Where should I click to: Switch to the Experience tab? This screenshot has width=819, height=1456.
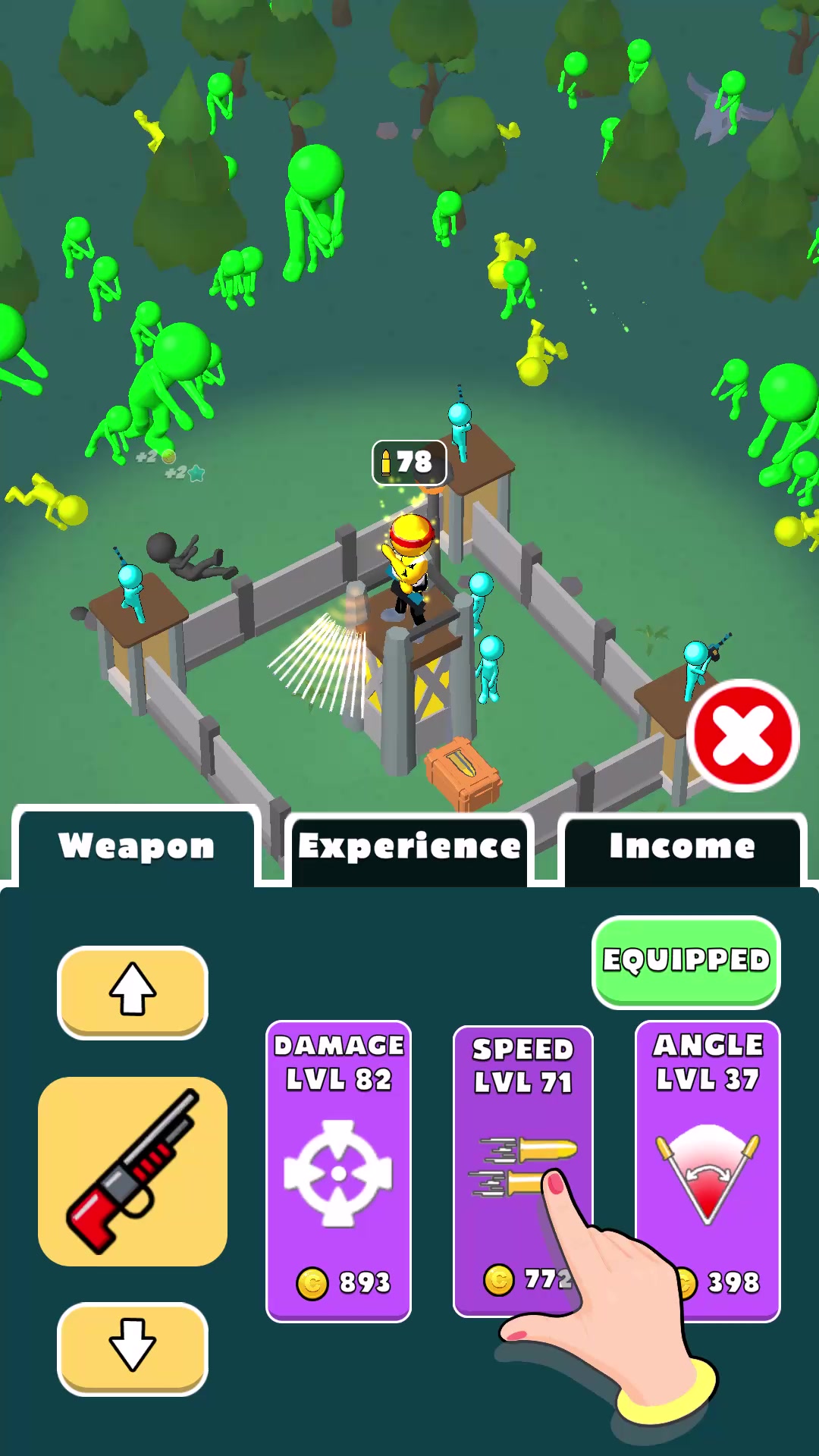409,847
